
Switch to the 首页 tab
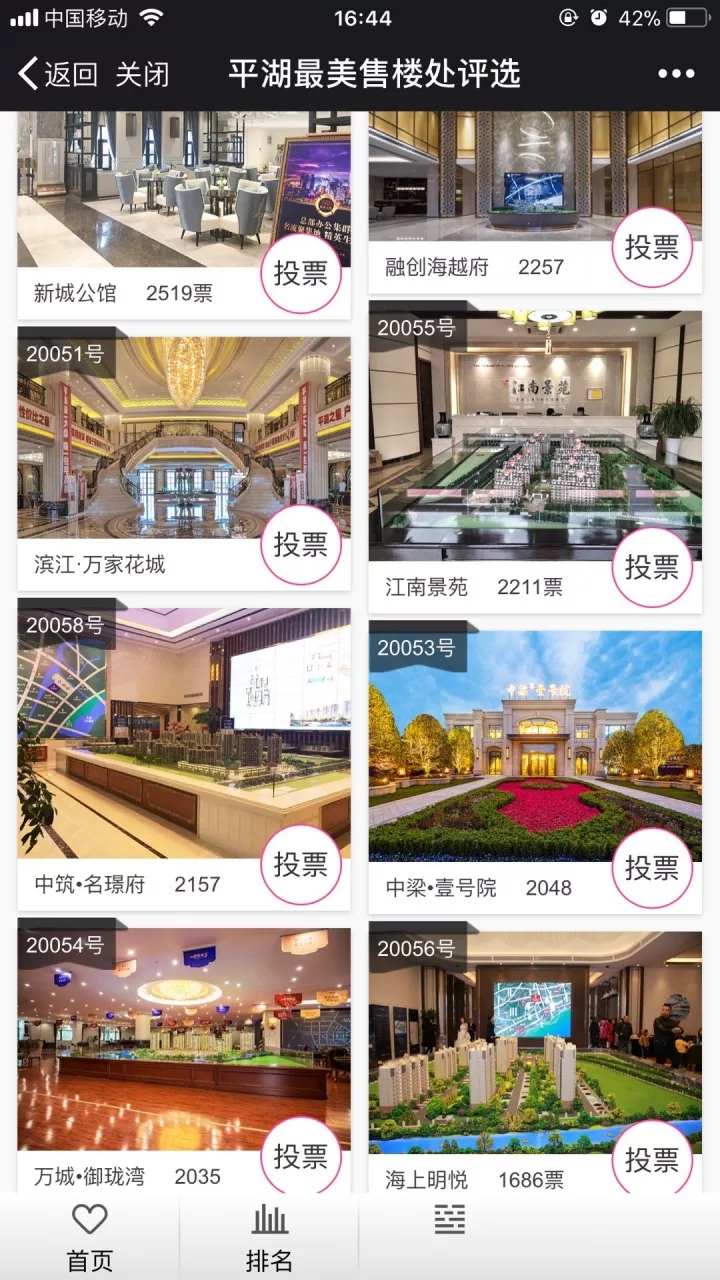point(90,1237)
